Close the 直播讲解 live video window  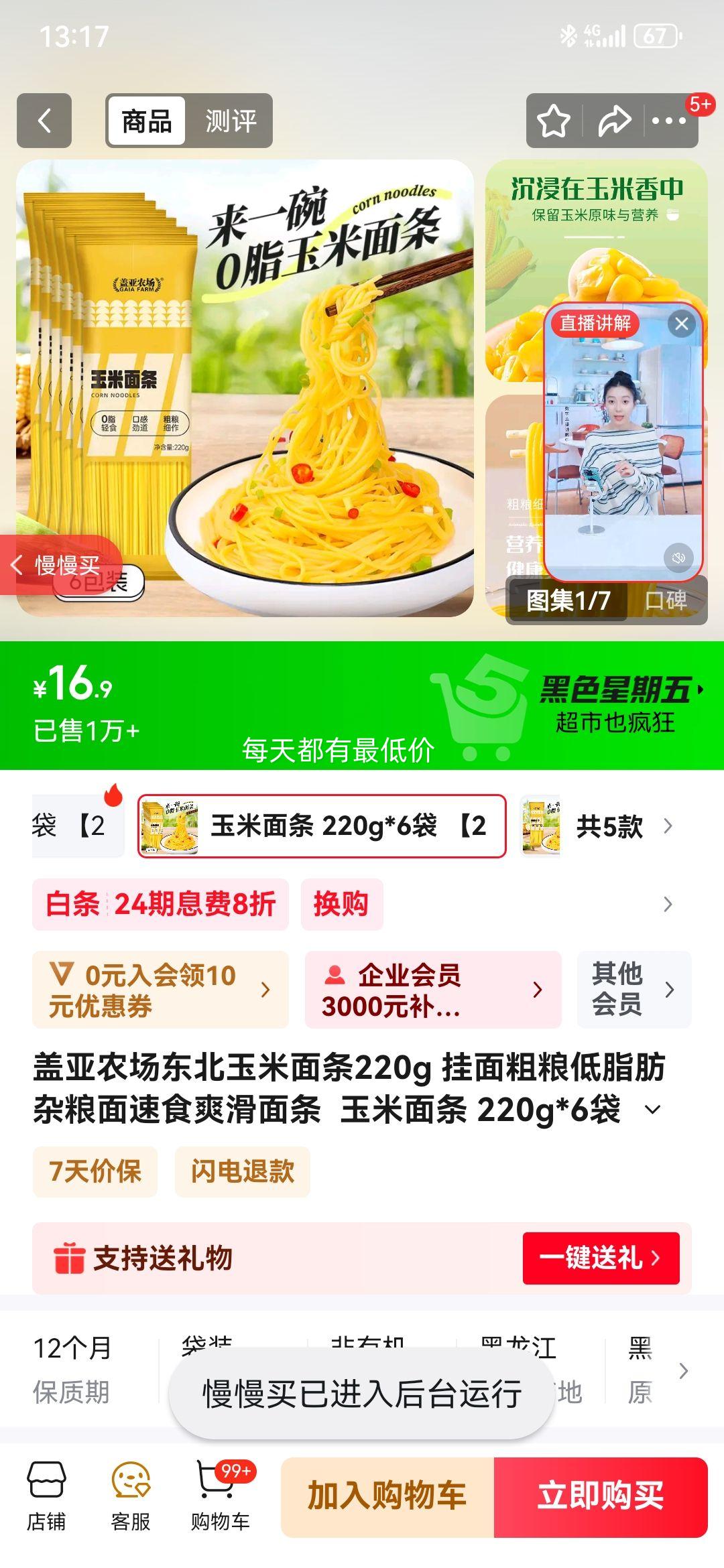[683, 322]
